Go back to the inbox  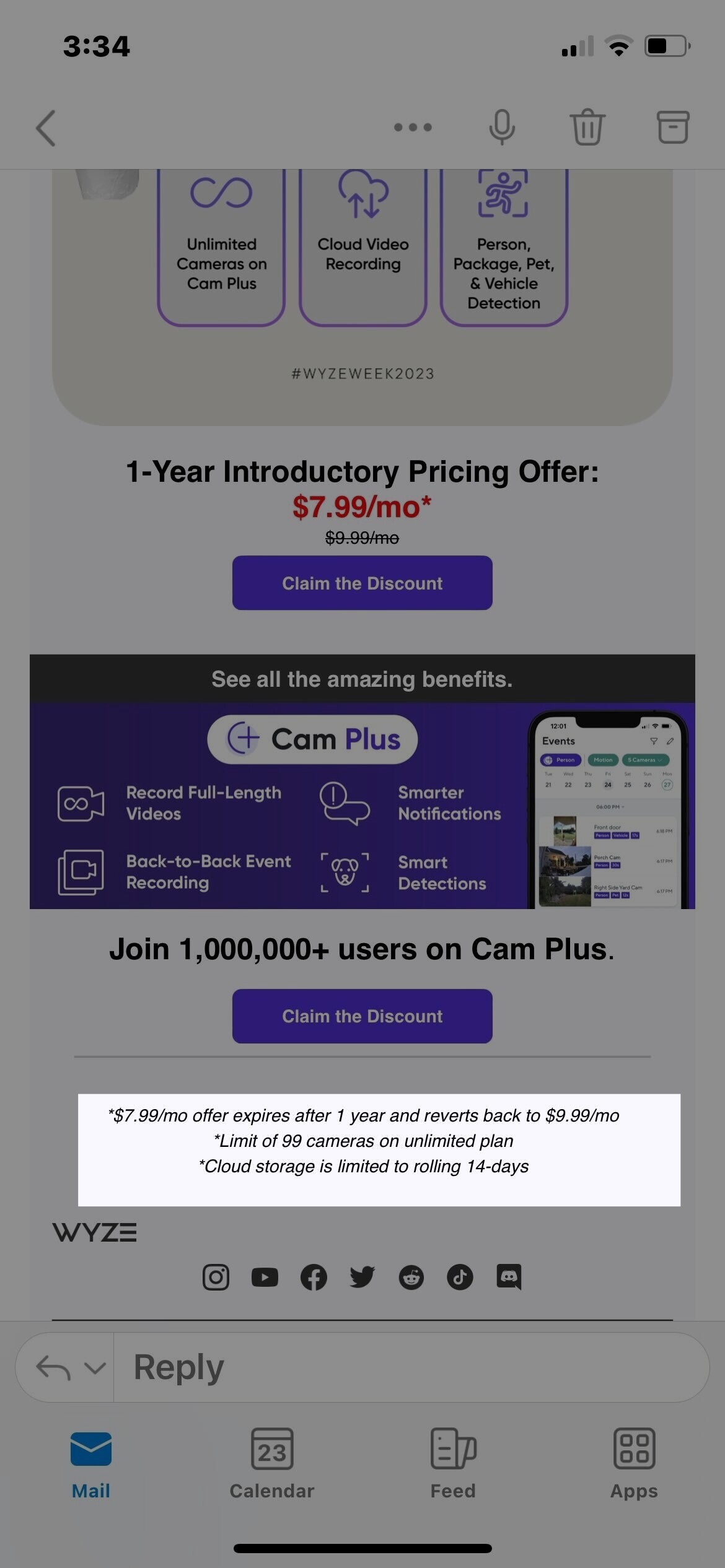pyautogui.click(x=46, y=128)
